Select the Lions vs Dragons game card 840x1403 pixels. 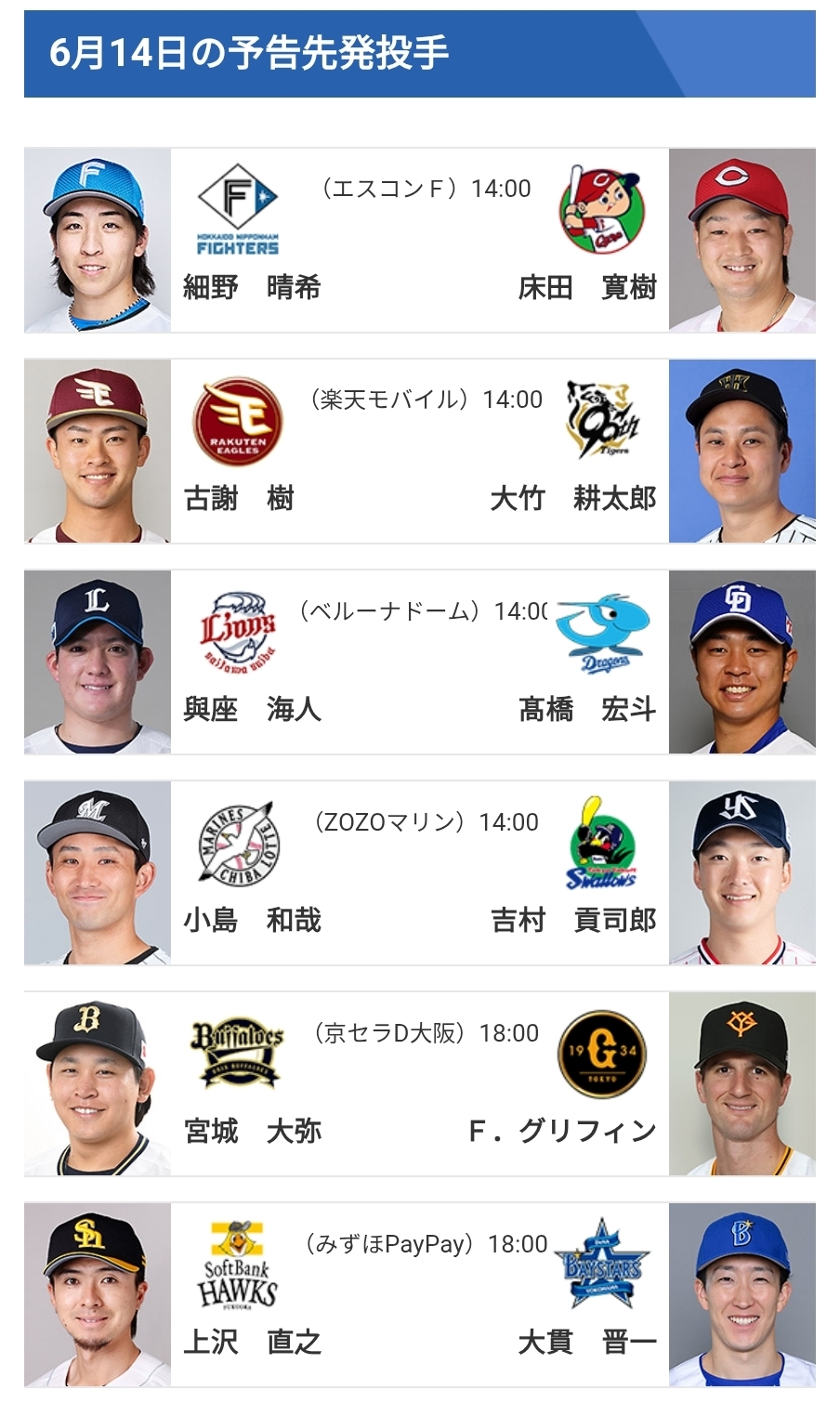coord(419,662)
